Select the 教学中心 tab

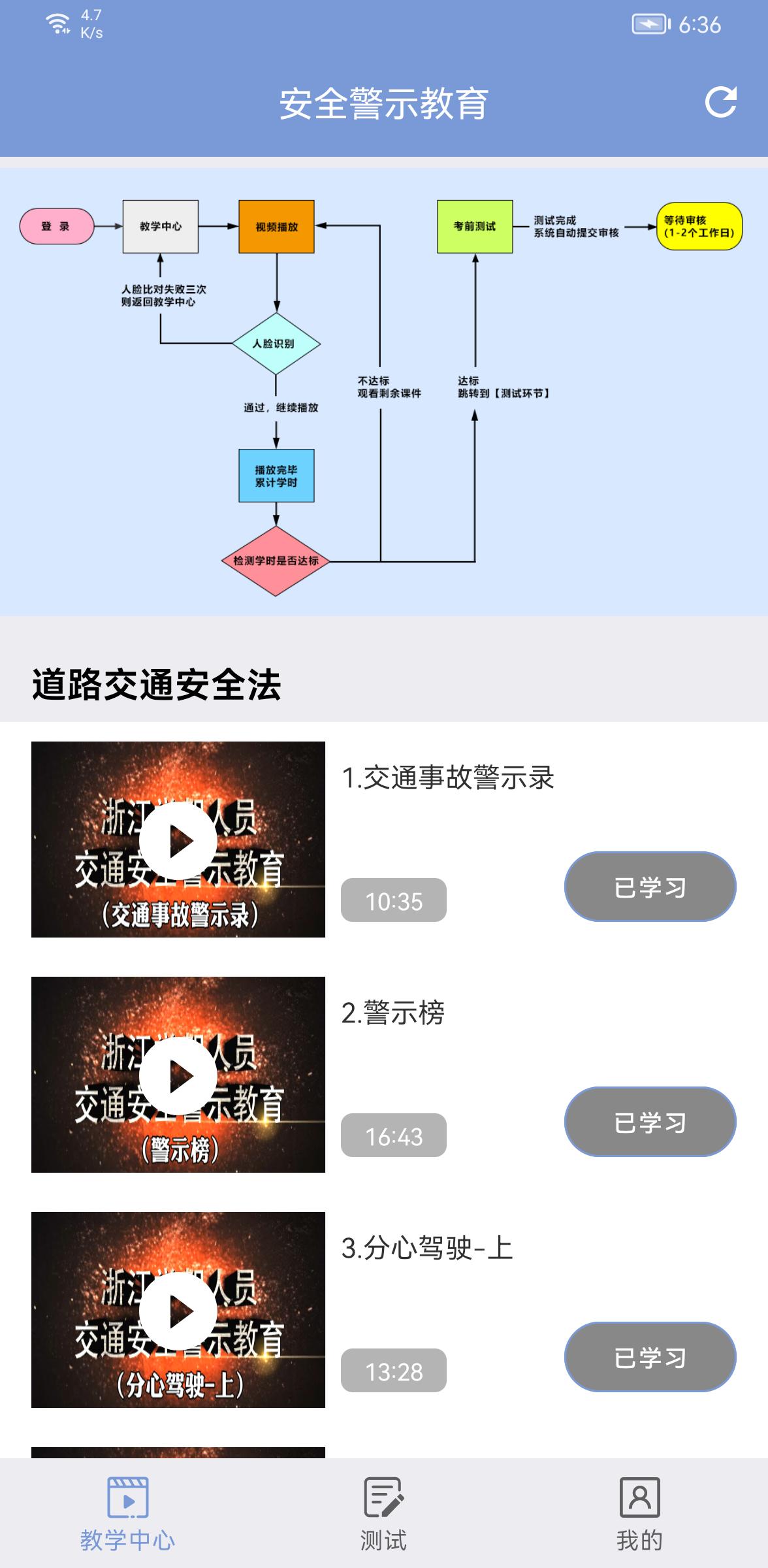tap(127, 1514)
